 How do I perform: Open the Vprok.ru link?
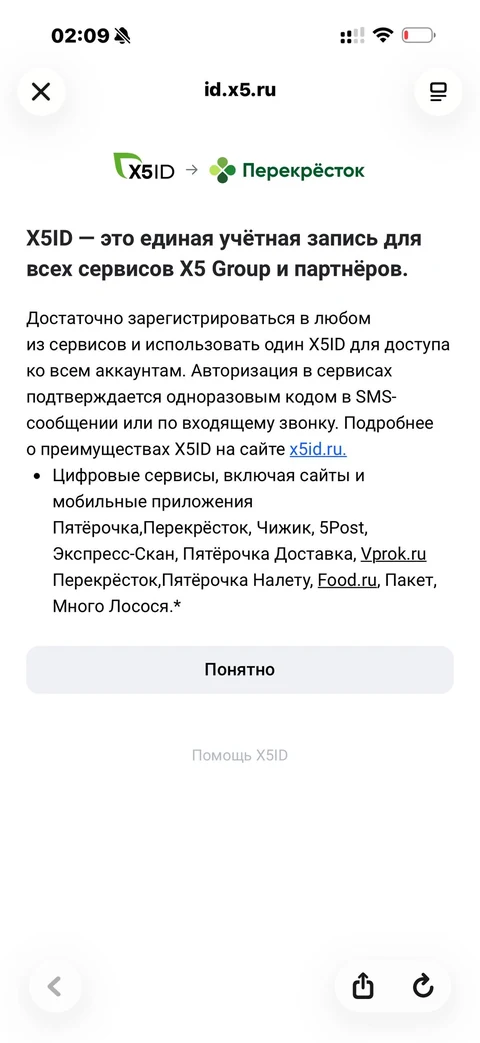click(x=394, y=553)
